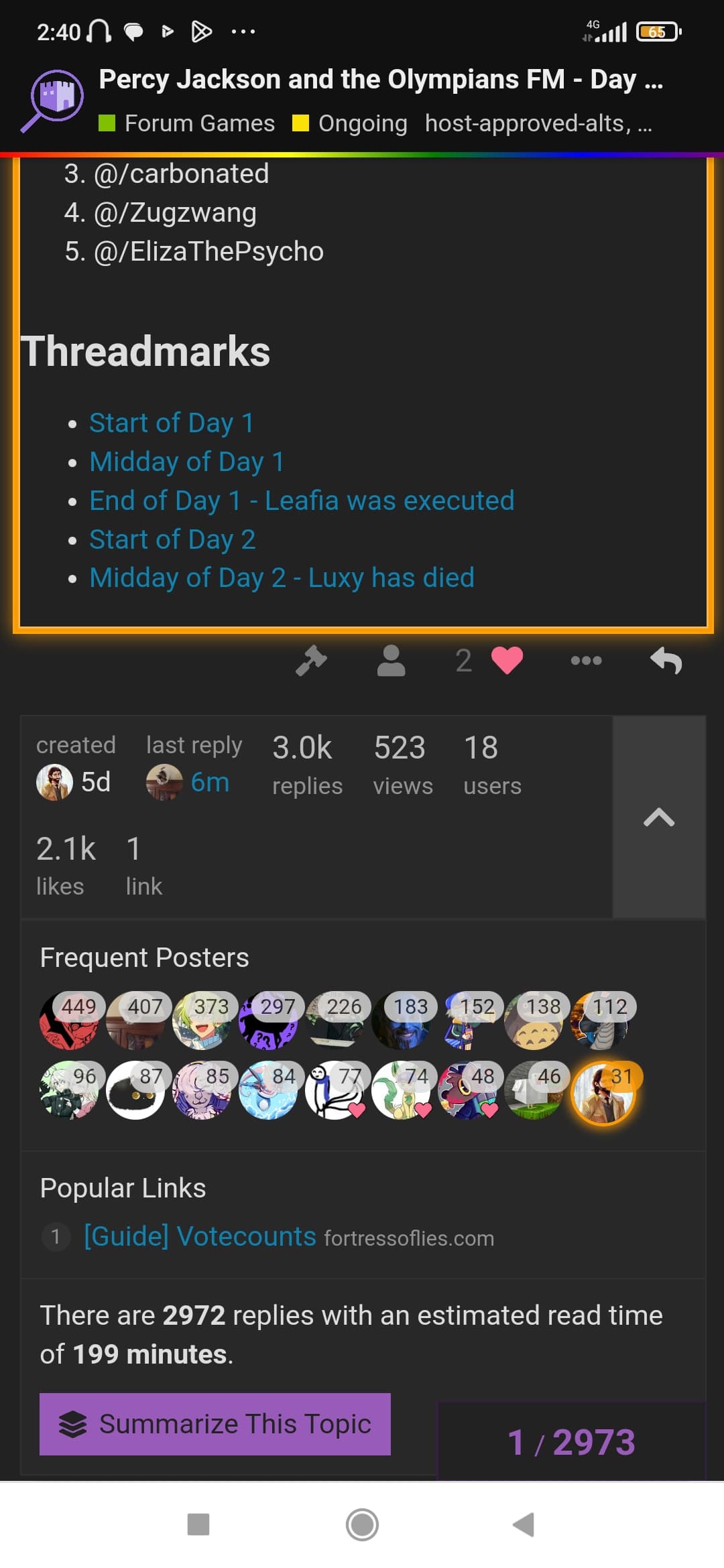Open Midday of Day 2 - Luxy has died
724x1568 pixels.
[x=282, y=578]
